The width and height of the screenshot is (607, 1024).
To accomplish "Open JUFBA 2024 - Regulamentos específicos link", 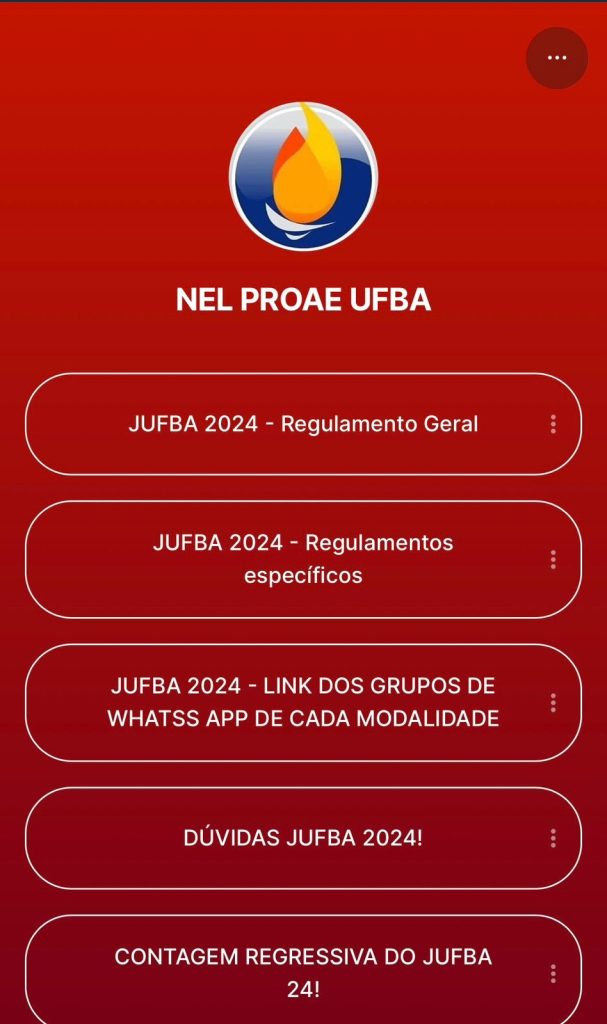I will point(303,559).
